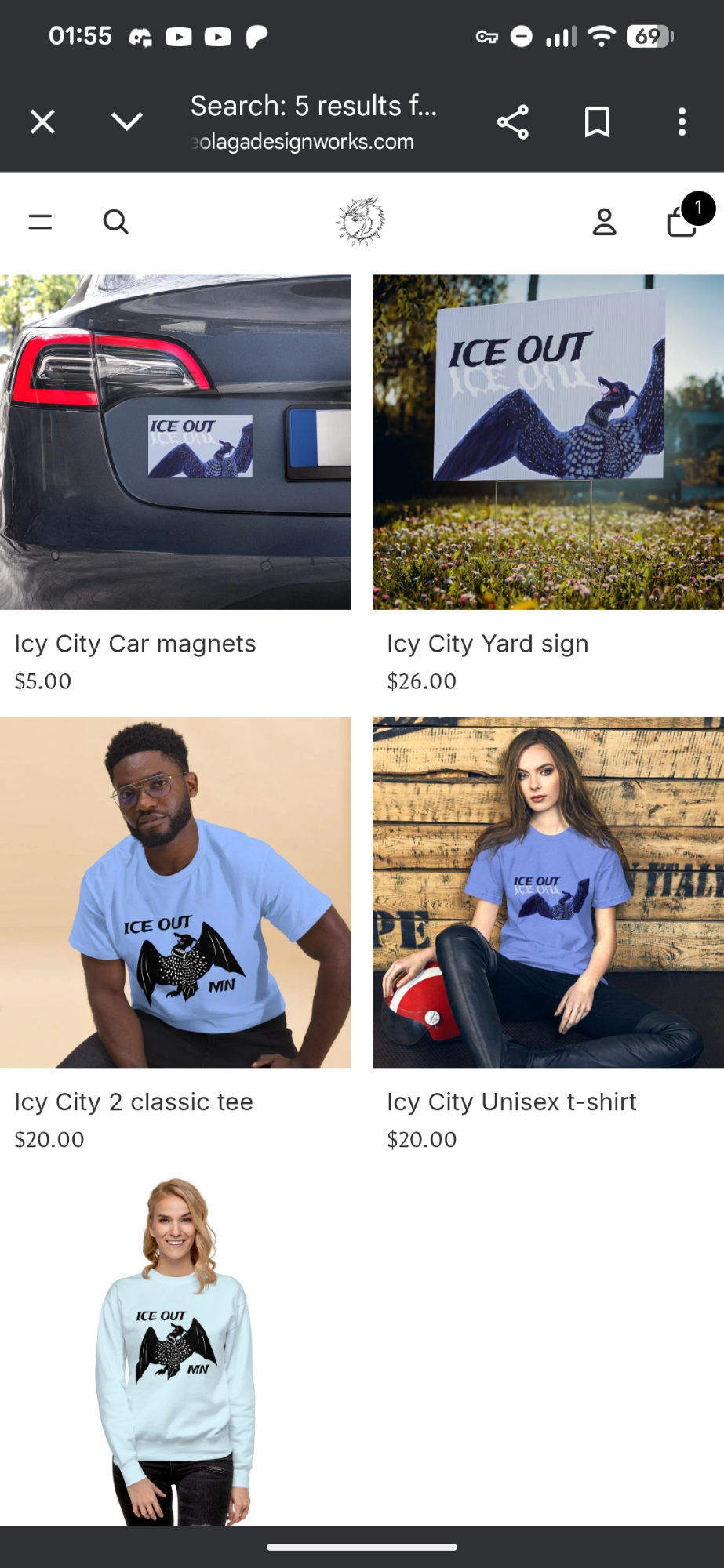724x1568 pixels.
Task: Share this search results page
Action: (513, 122)
